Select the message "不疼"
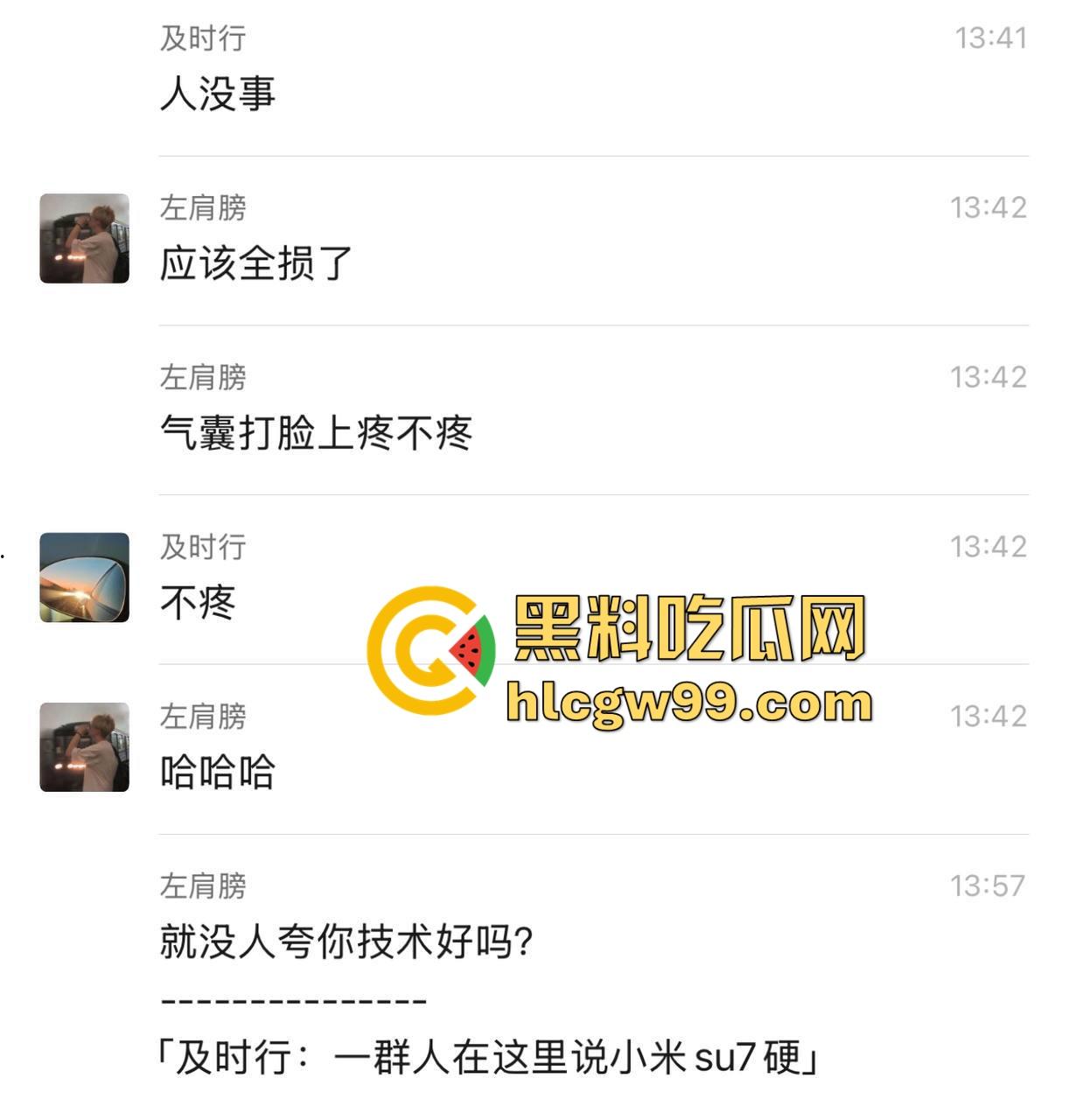The image size is (1069, 1120). [196, 602]
